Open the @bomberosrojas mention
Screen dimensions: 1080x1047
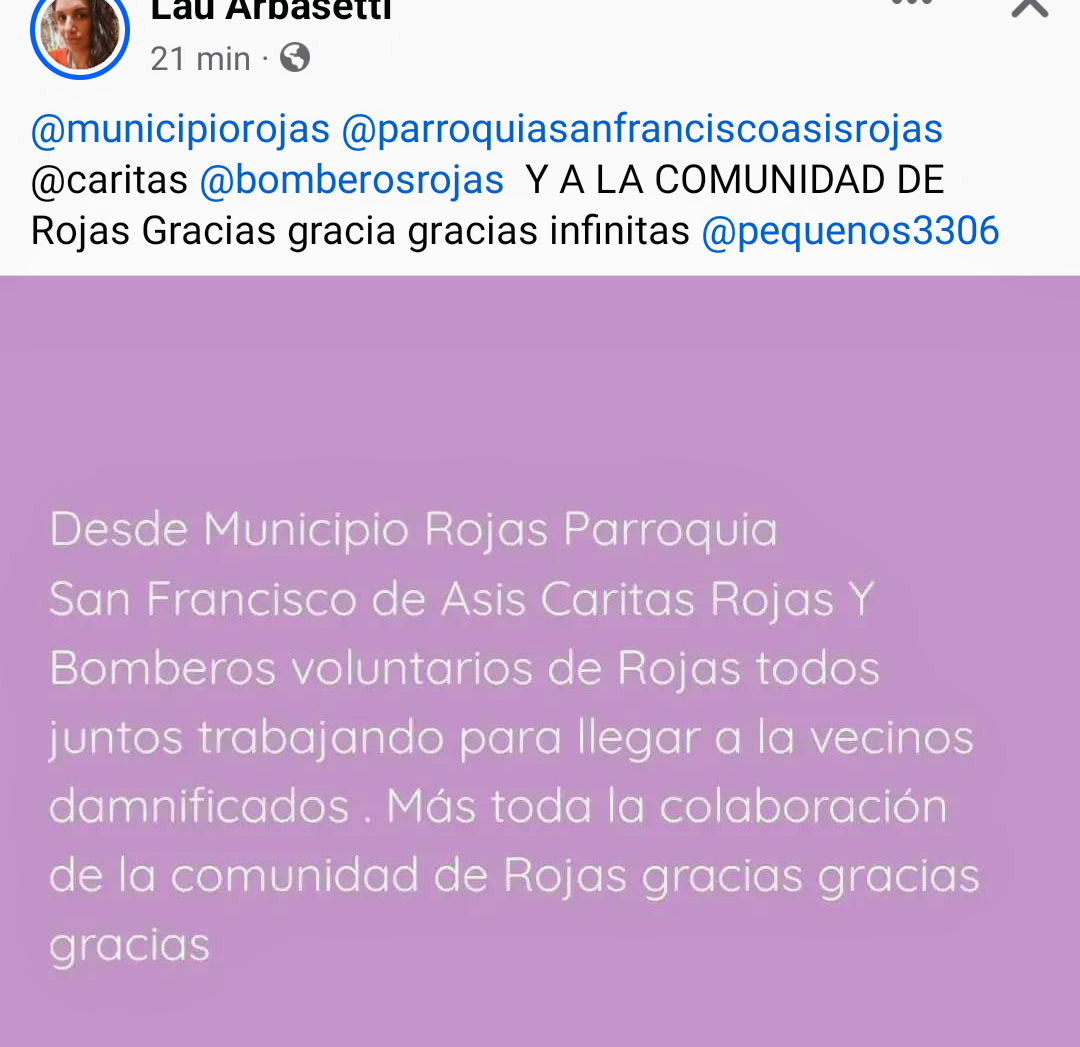click(351, 180)
